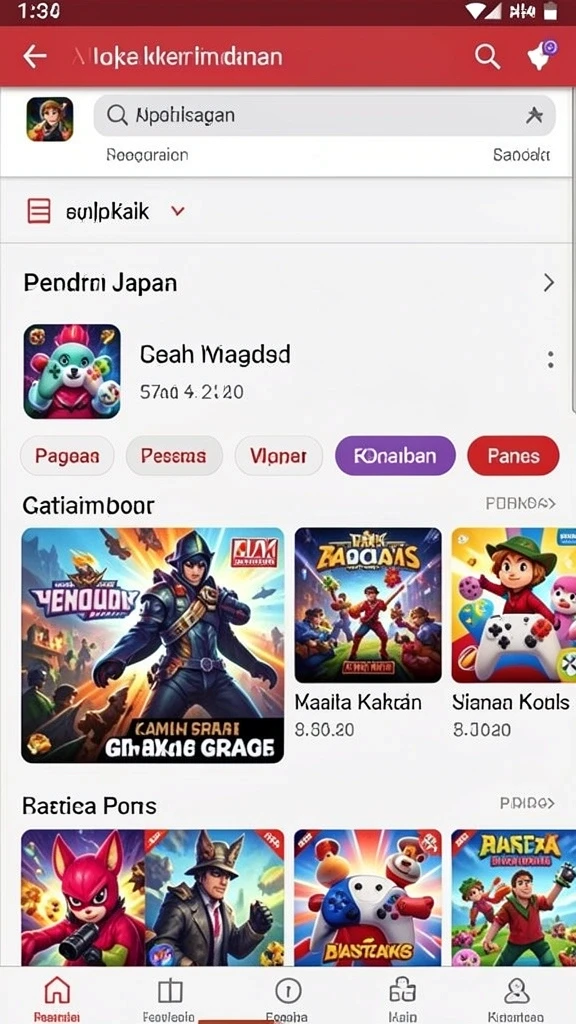Go back with the top-left arrow
The width and height of the screenshot is (576, 1024).
[35, 56]
